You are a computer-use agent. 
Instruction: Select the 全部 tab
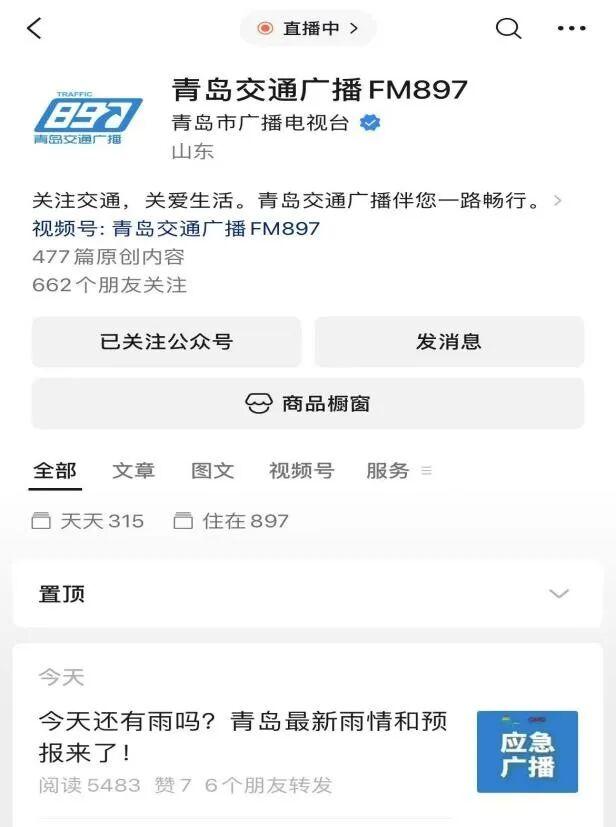[55, 471]
